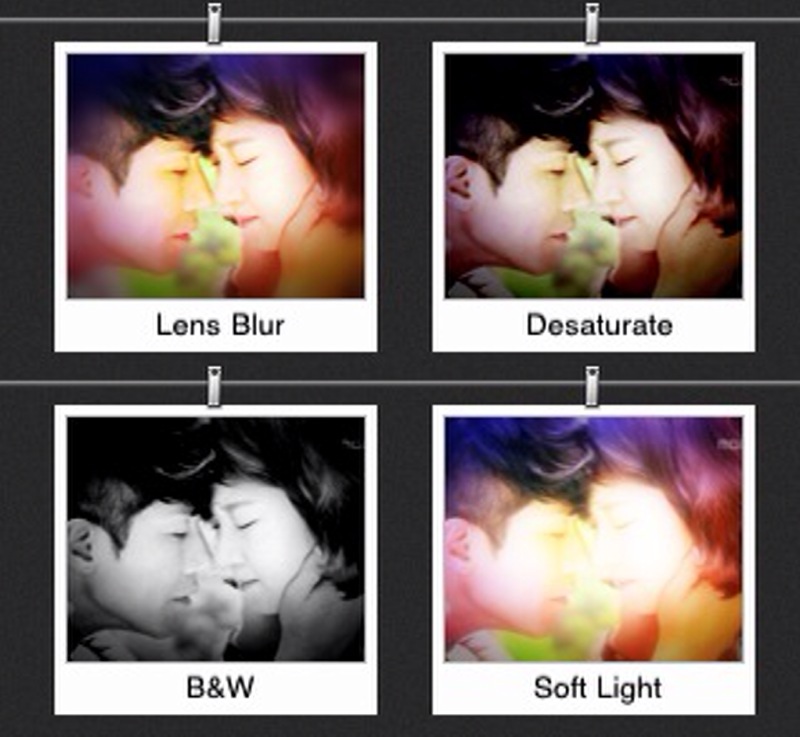800x737 pixels.
Task: Select the Lens Blur filter
Action: [215, 178]
